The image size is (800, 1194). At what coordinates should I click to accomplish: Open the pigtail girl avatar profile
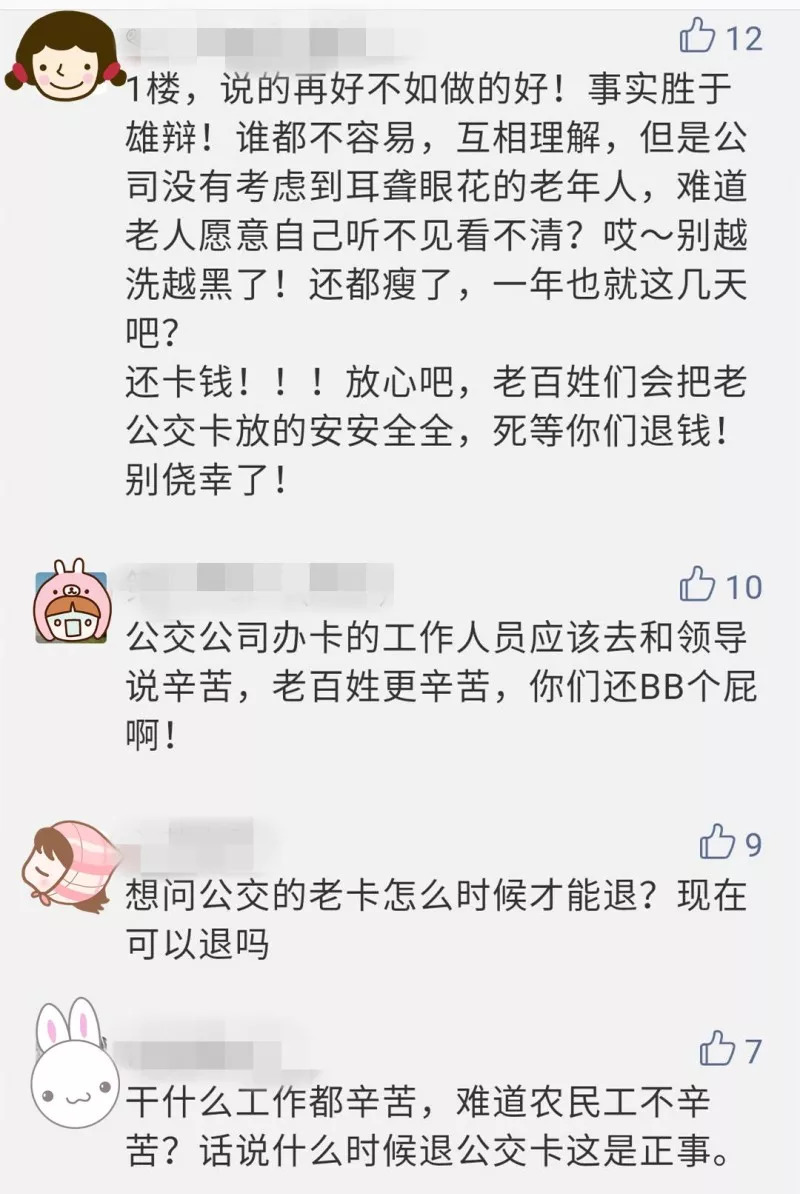60,62
